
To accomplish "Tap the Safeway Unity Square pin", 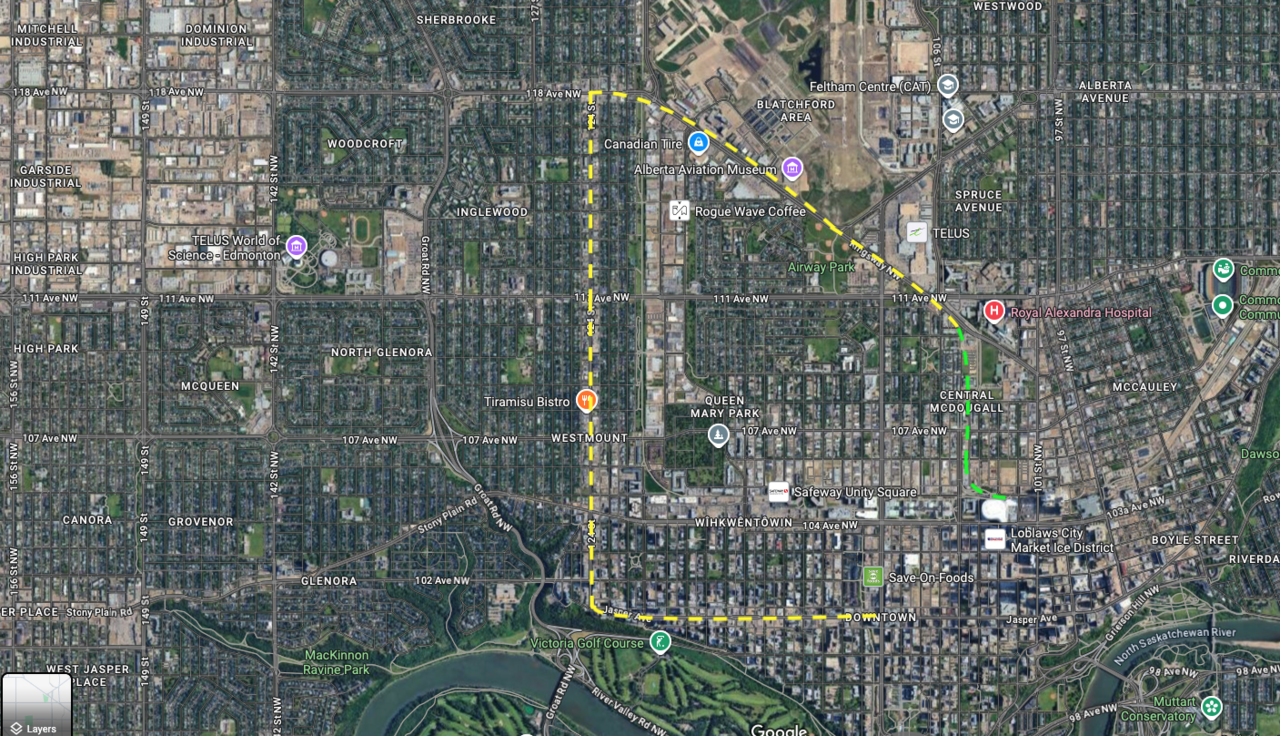I will tap(778, 491).
